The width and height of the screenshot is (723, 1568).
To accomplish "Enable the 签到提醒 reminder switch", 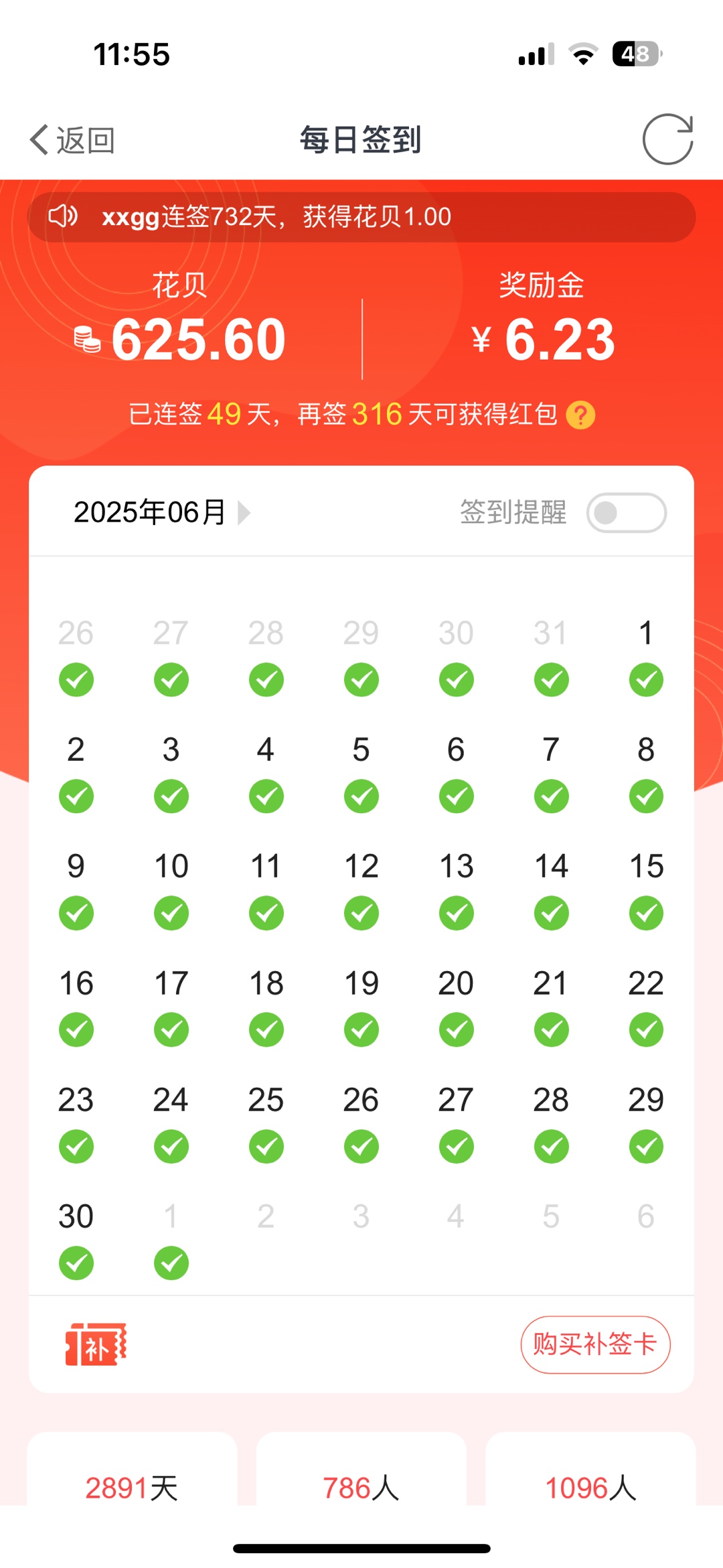I will pos(627,513).
